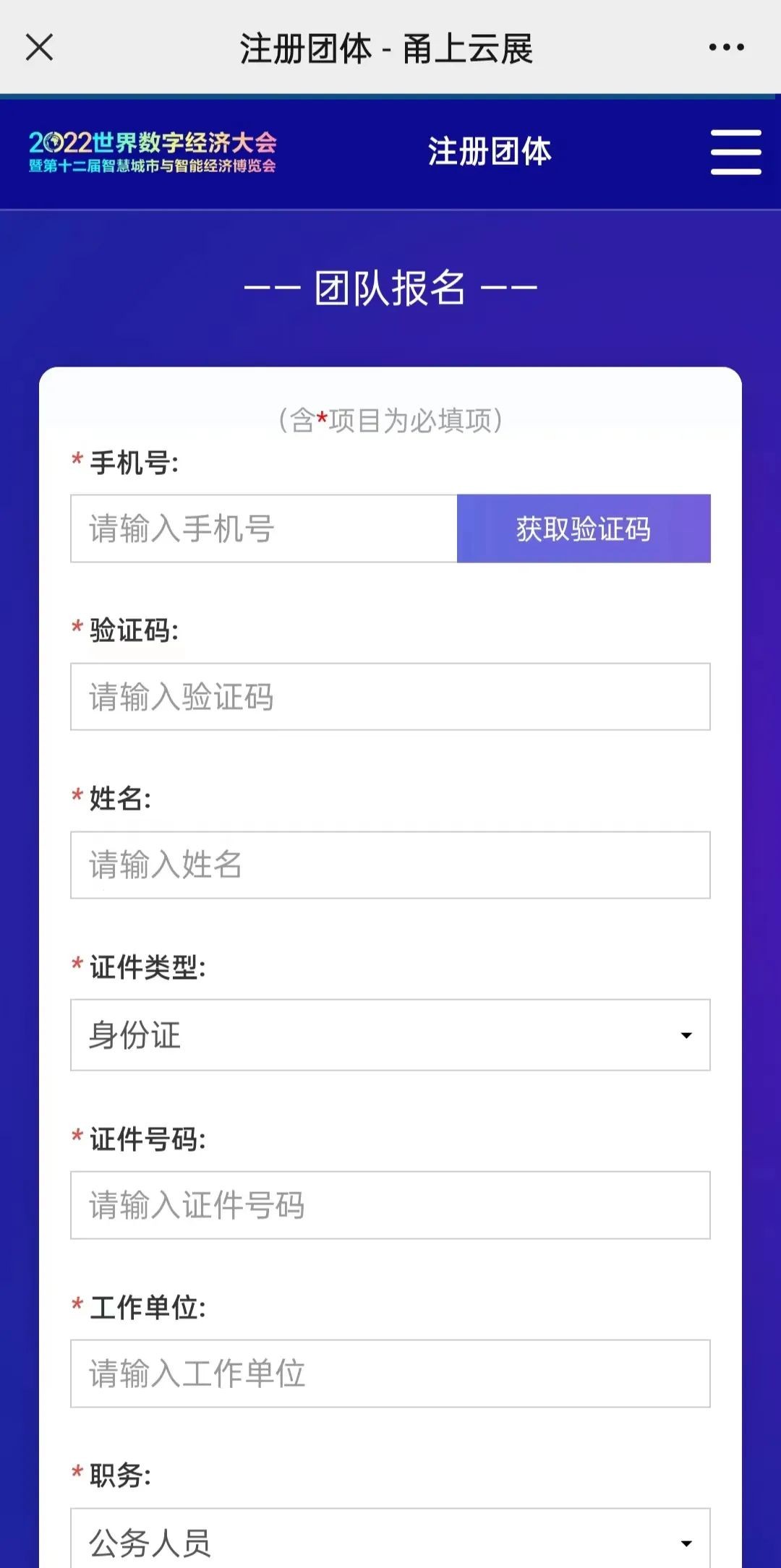Open the hamburger navigation menu
The height and width of the screenshot is (1568, 781).
point(735,153)
